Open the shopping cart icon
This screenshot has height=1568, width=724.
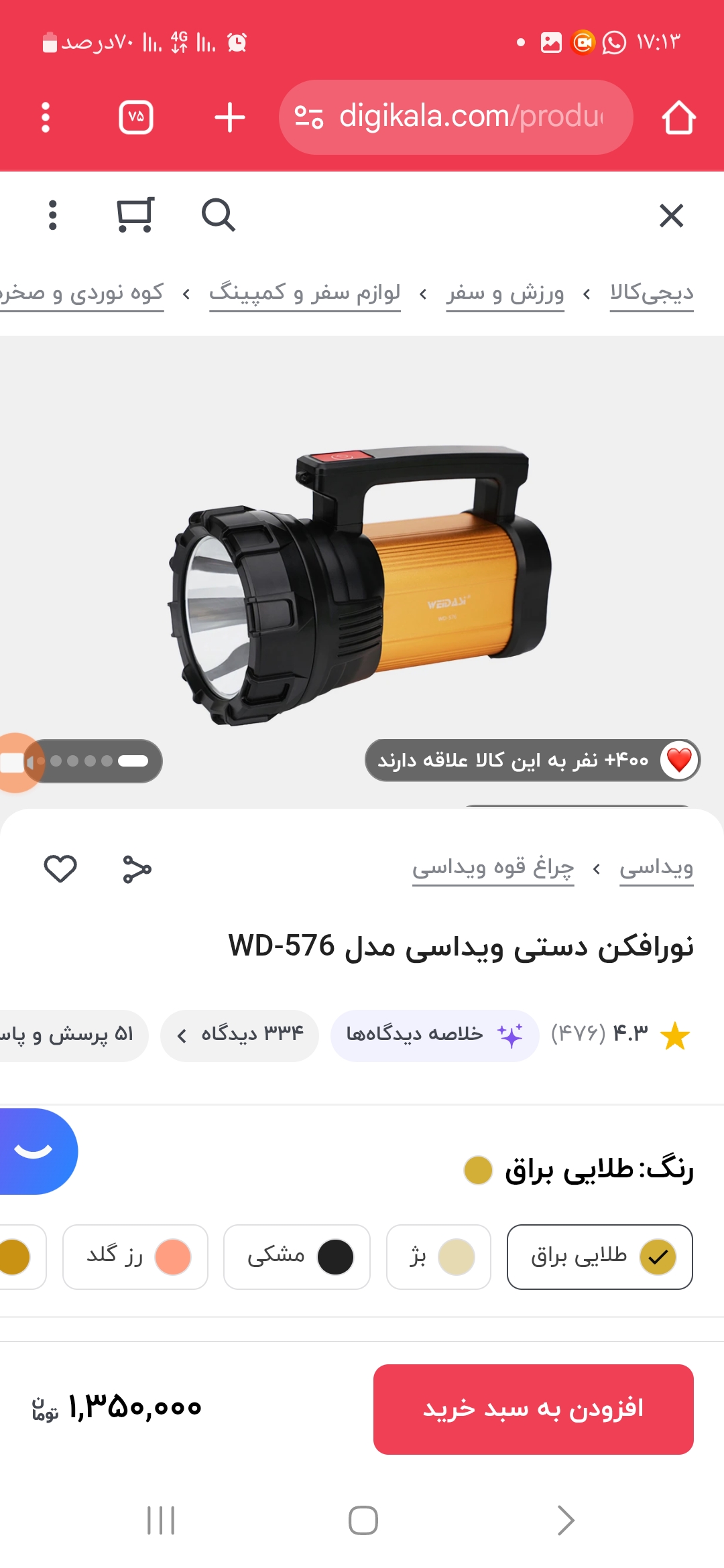tap(135, 215)
